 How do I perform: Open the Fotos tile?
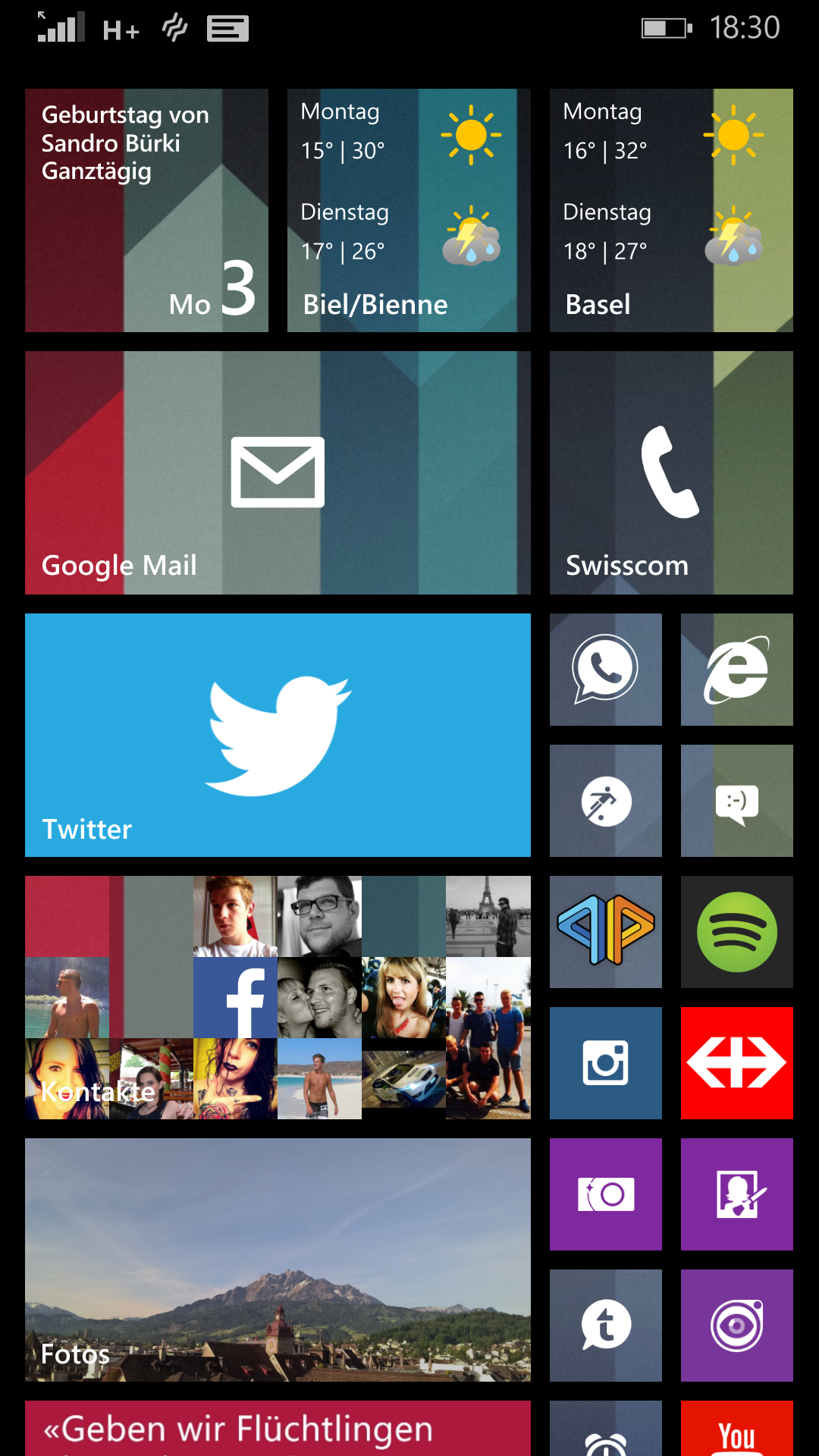point(278,1260)
